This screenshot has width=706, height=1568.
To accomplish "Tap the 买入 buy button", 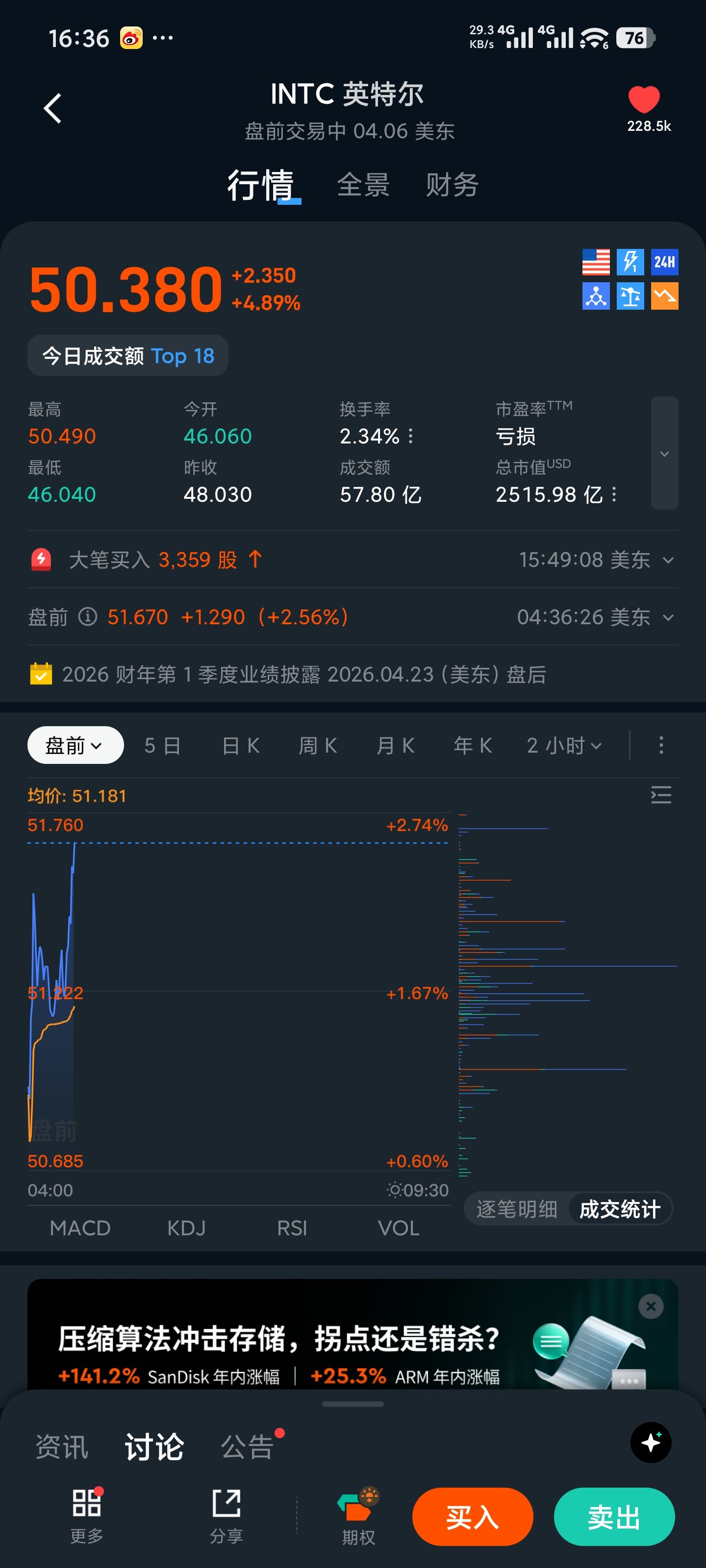I will (472, 1517).
